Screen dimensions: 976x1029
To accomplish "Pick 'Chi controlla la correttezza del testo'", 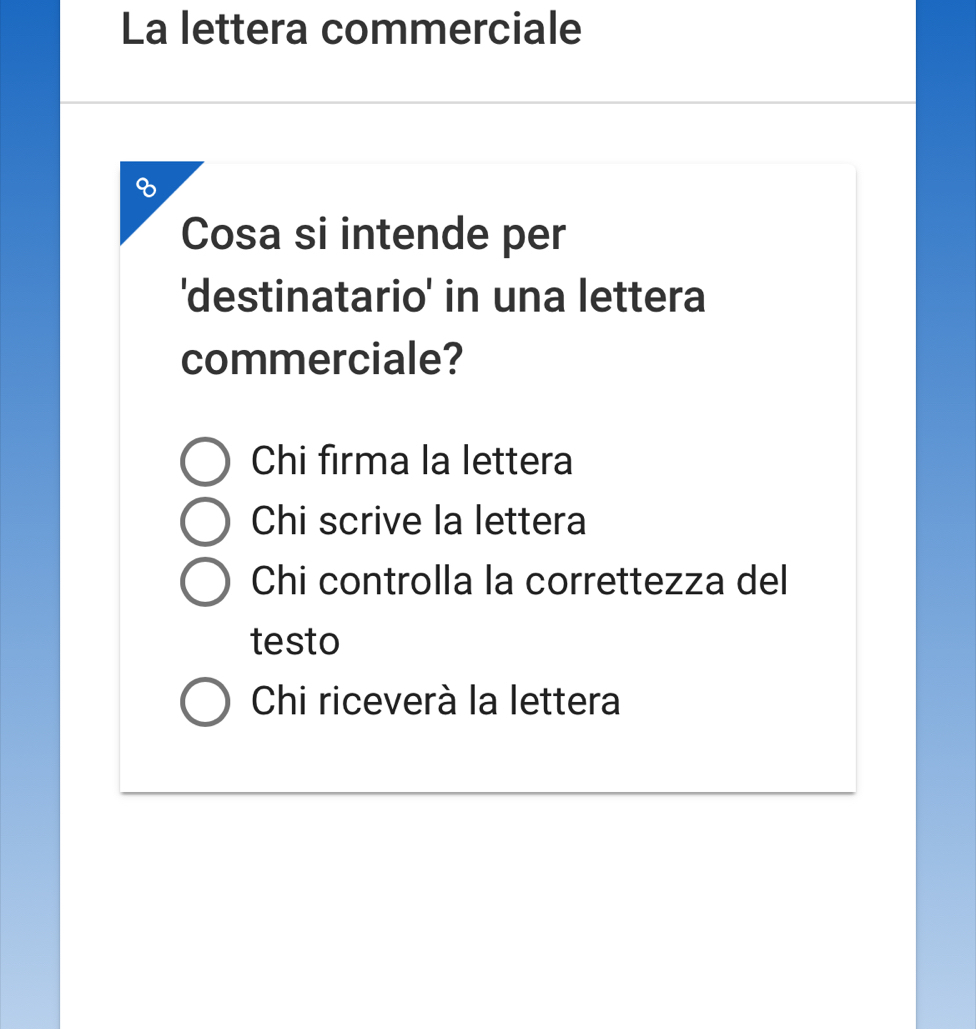I will click(x=205, y=582).
